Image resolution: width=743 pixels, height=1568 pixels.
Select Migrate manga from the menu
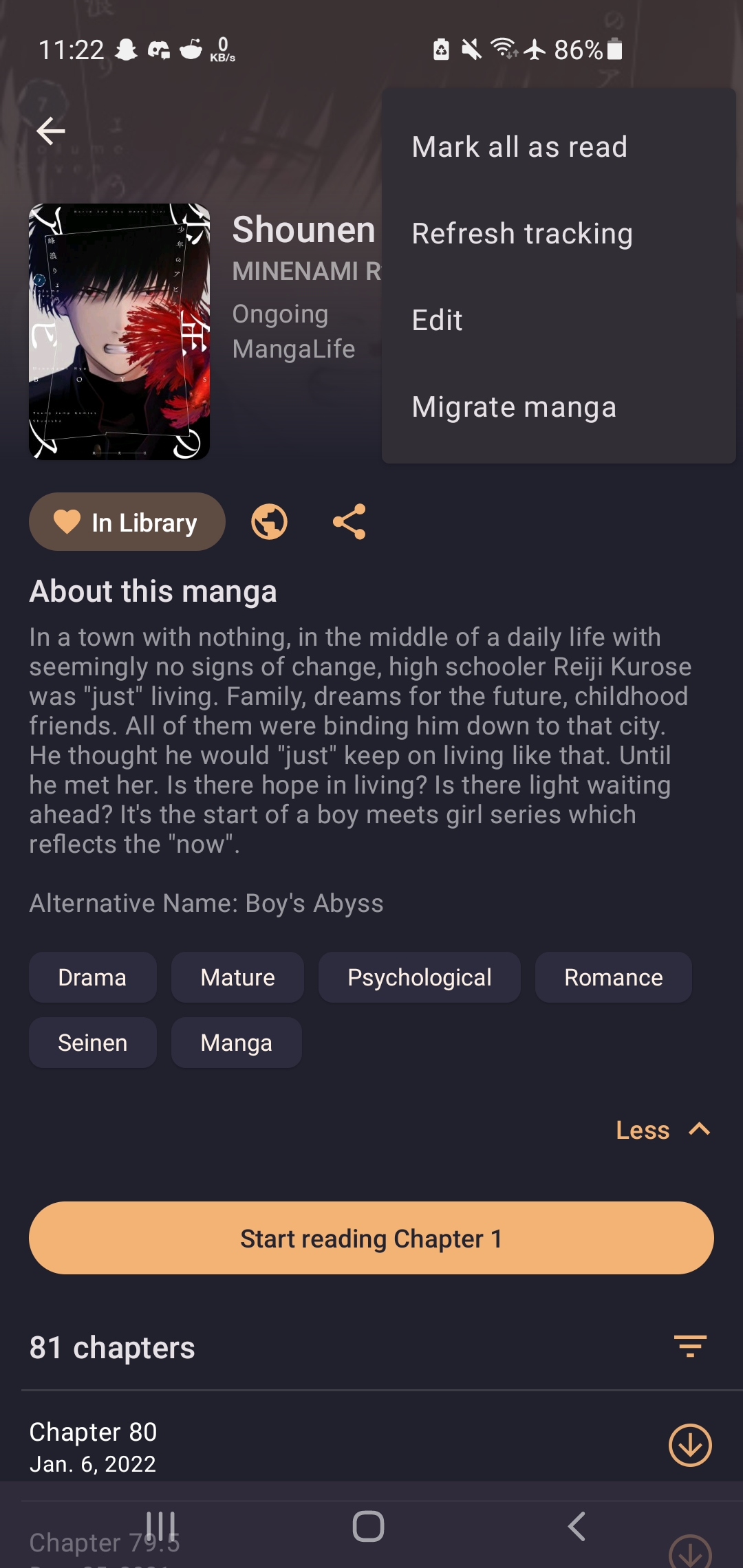point(513,406)
